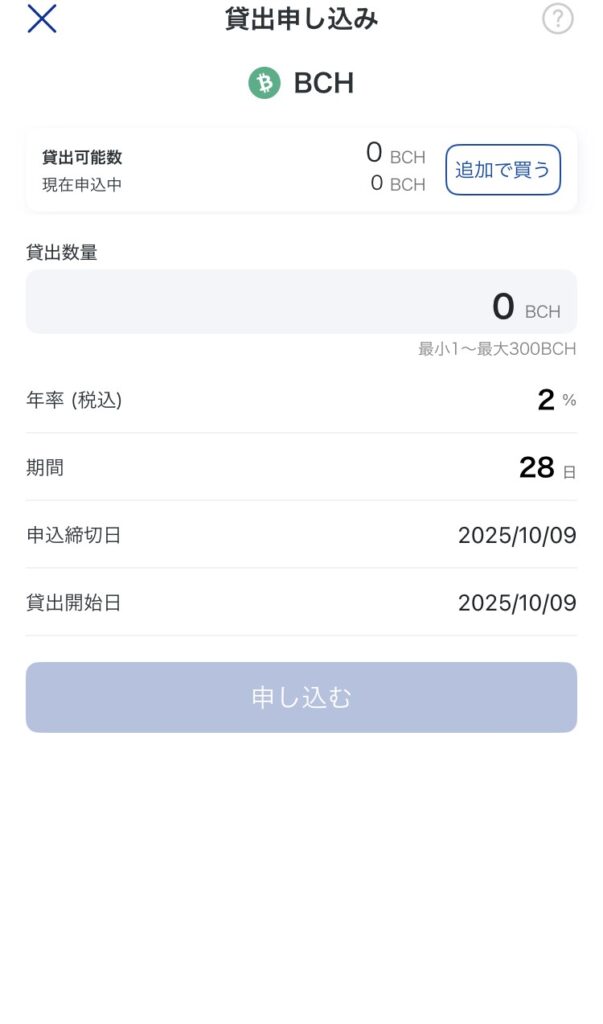The height and width of the screenshot is (1024, 603).
Task: Close the 貸出申し込み screen
Action: [x=42, y=19]
